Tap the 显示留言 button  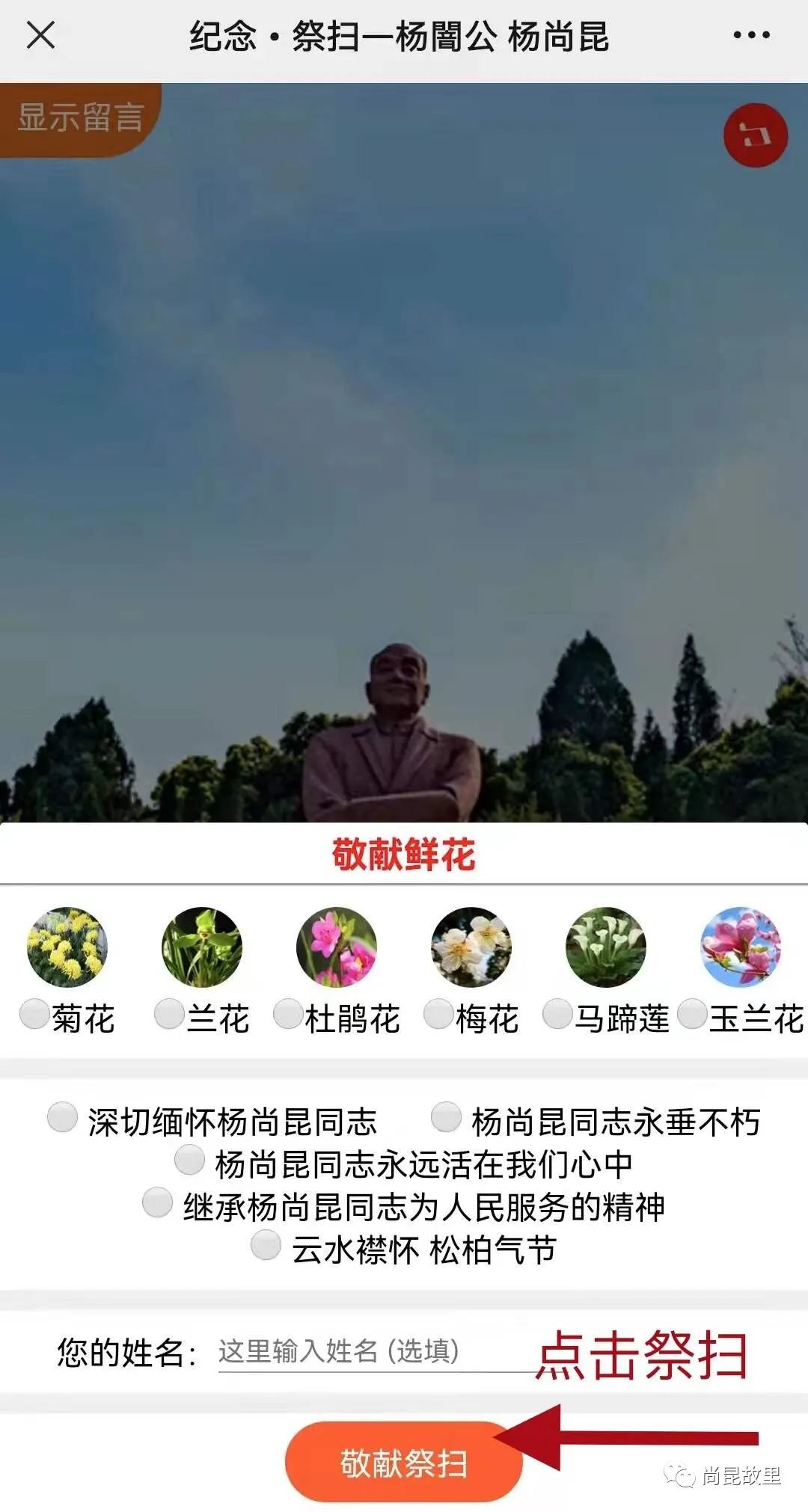click(80, 118)
